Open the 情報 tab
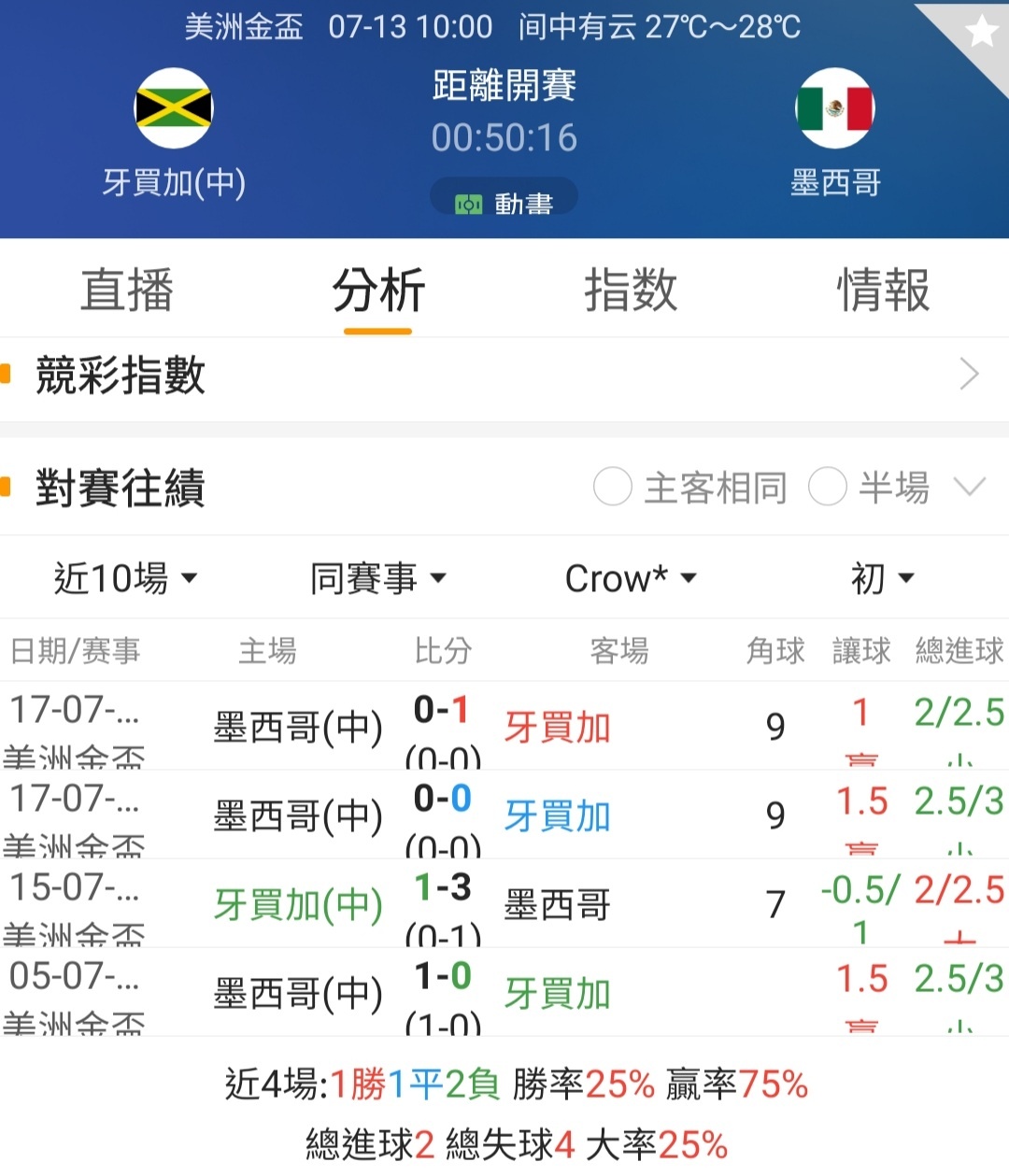The height and width of the screenshot is (1176, 1009). tap(883, 290)
